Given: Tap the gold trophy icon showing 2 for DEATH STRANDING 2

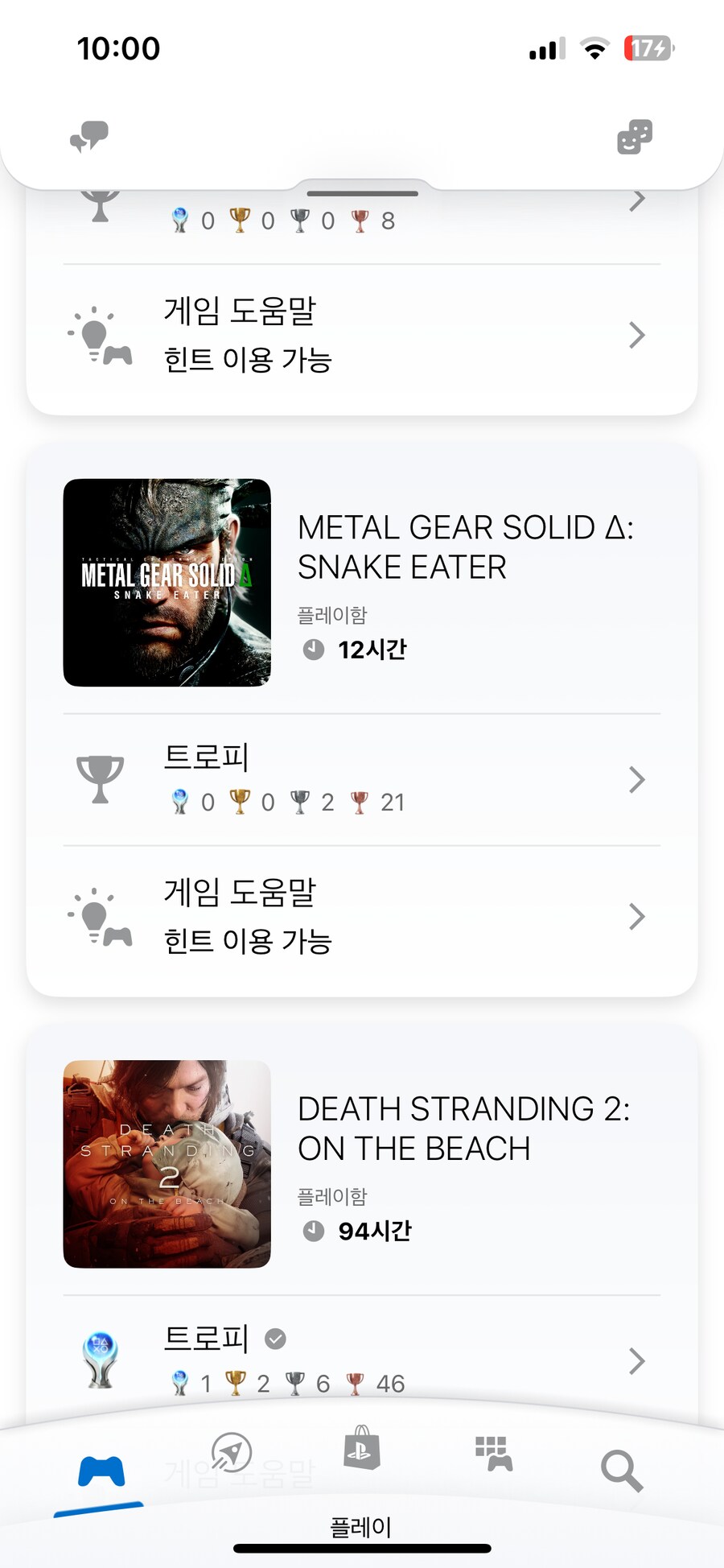Looking at the screenshot, I should coord(237,1381).
